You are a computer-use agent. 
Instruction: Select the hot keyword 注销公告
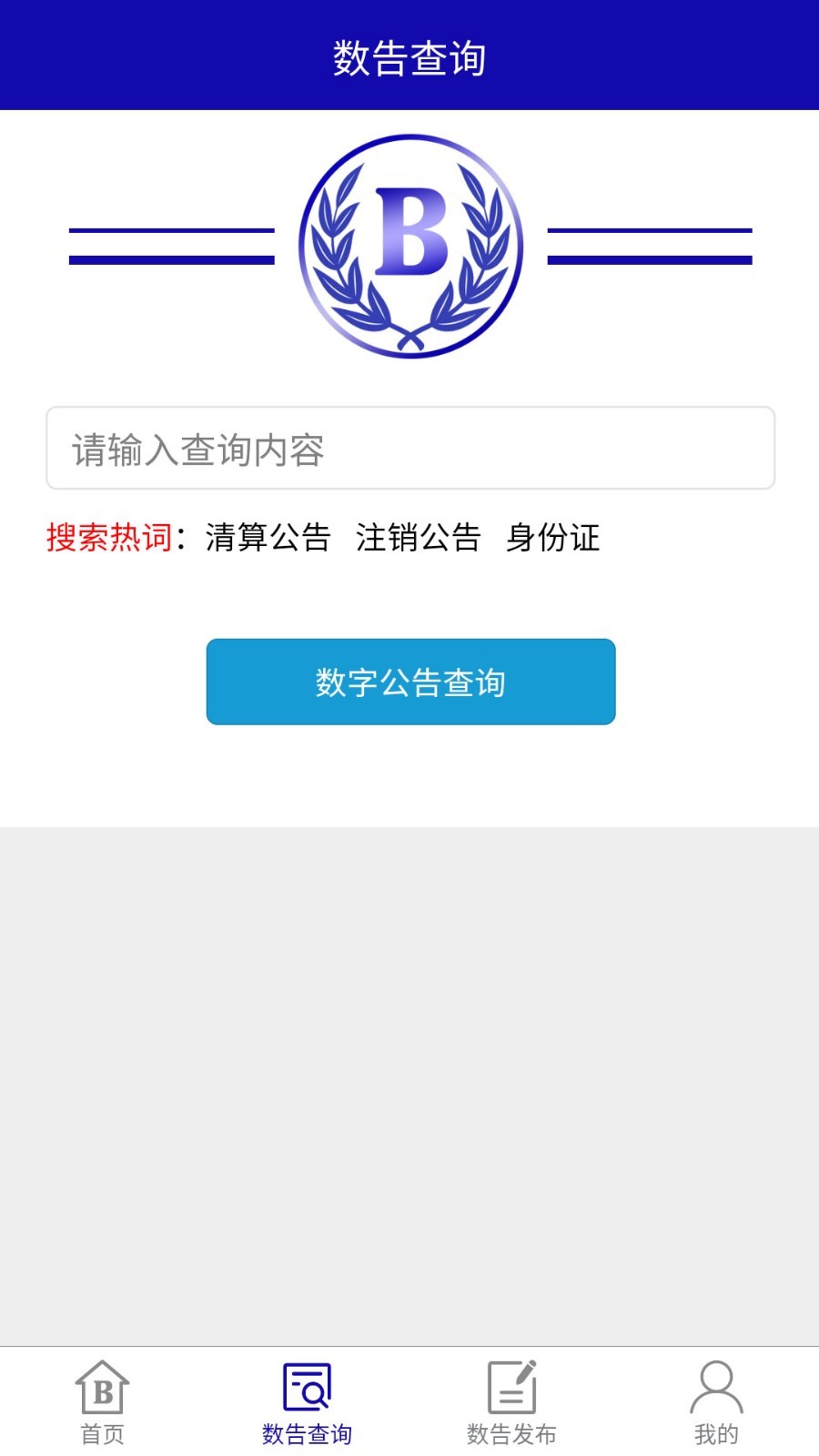[418, 538]
